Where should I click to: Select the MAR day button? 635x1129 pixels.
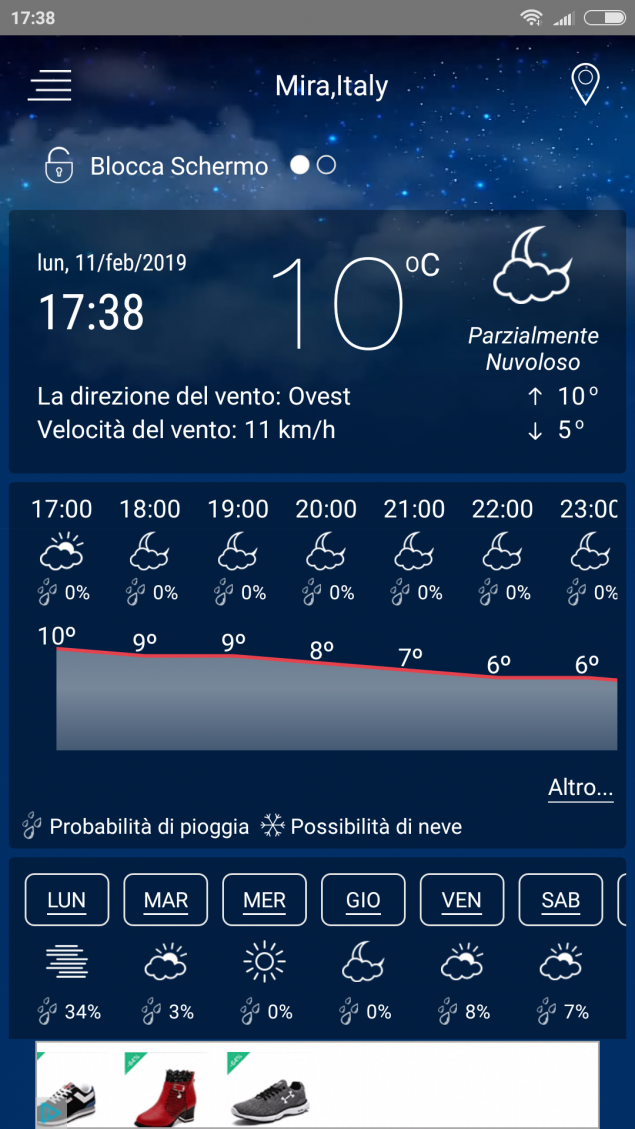click(x=166, y=899)
